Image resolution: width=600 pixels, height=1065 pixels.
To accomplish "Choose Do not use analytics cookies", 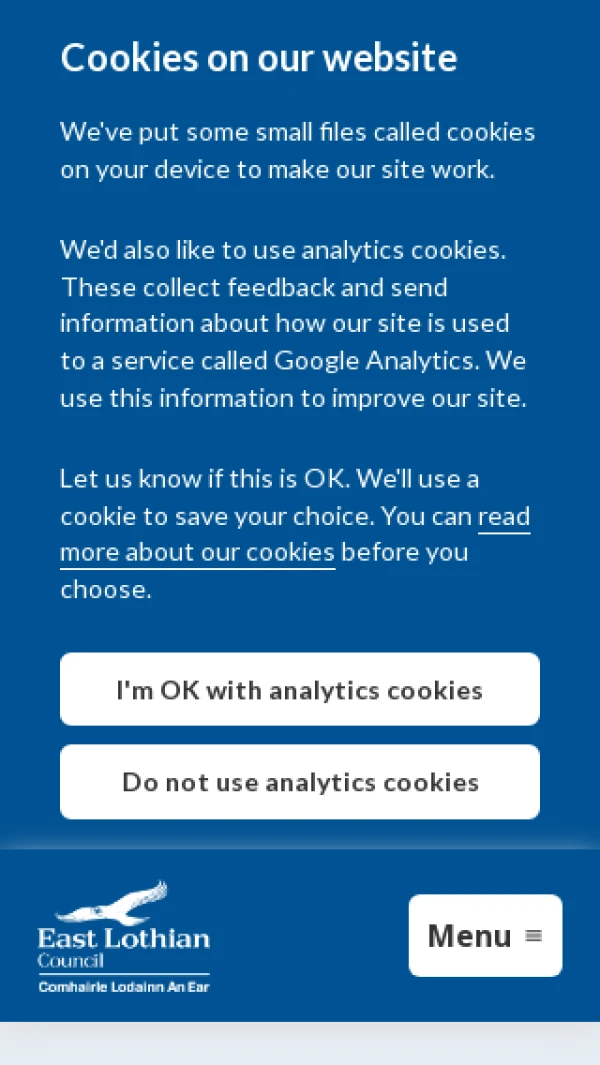I will (300, 782).
